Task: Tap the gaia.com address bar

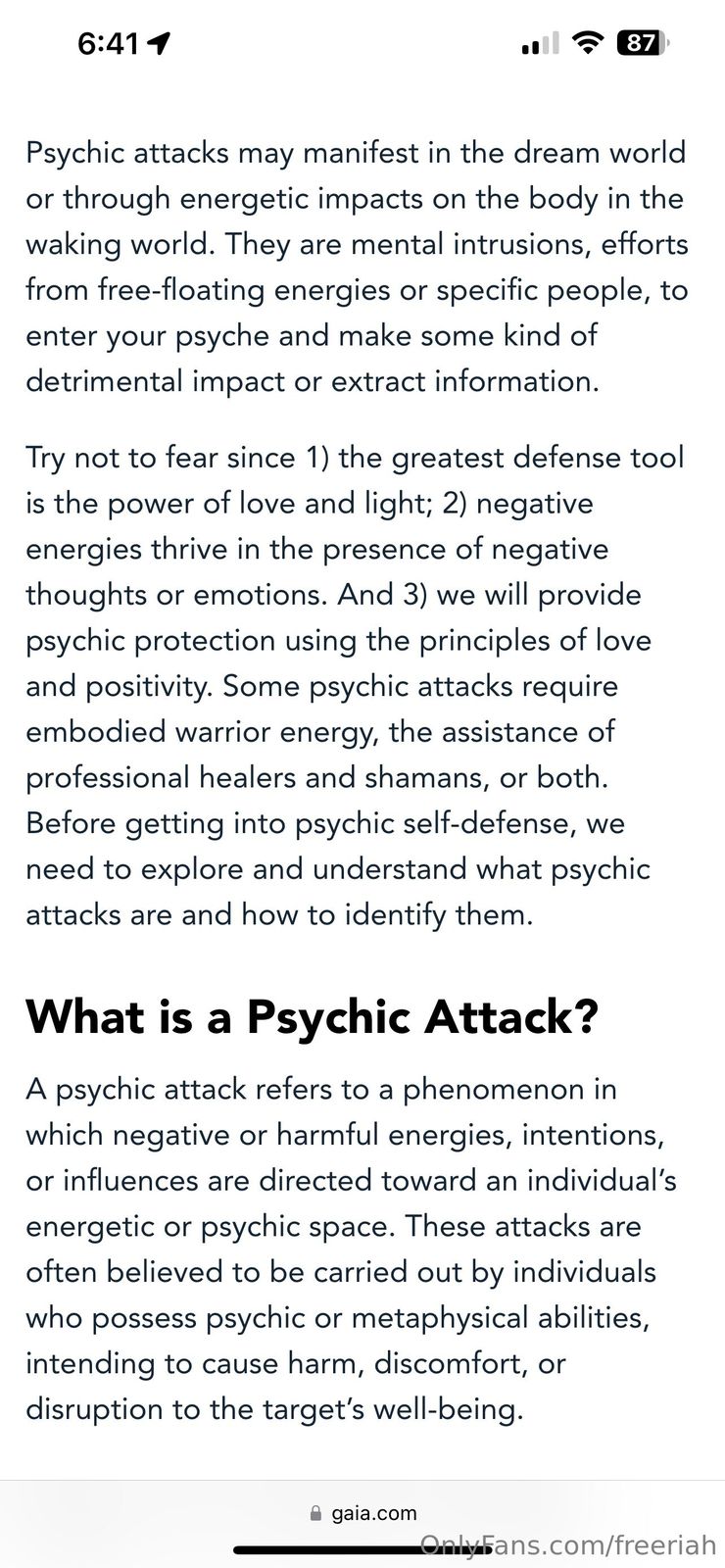Action: click(362, 1513)
